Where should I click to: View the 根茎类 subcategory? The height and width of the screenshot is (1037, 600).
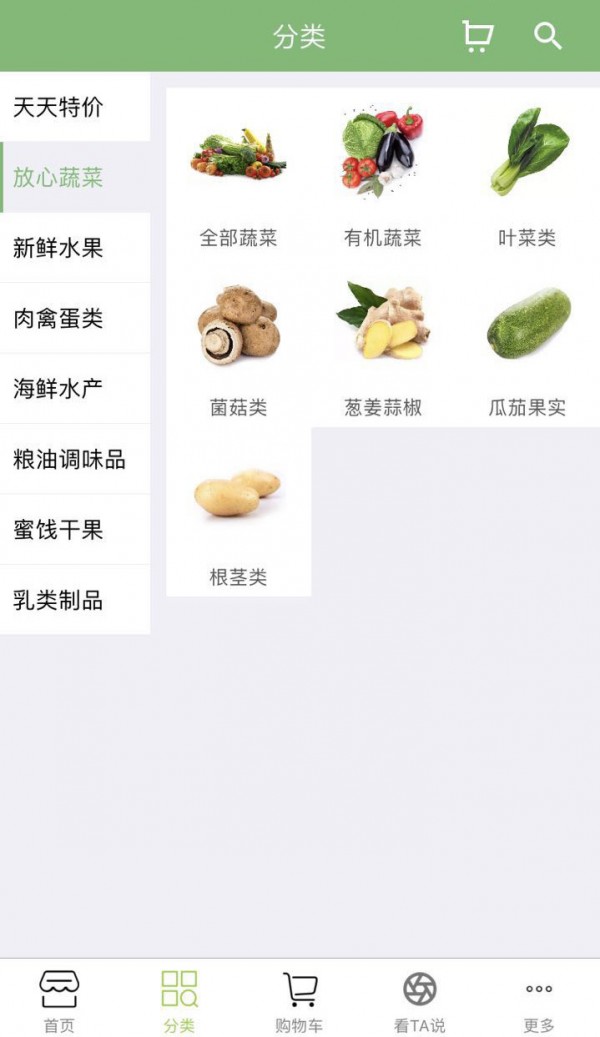[x=238, y=515]
